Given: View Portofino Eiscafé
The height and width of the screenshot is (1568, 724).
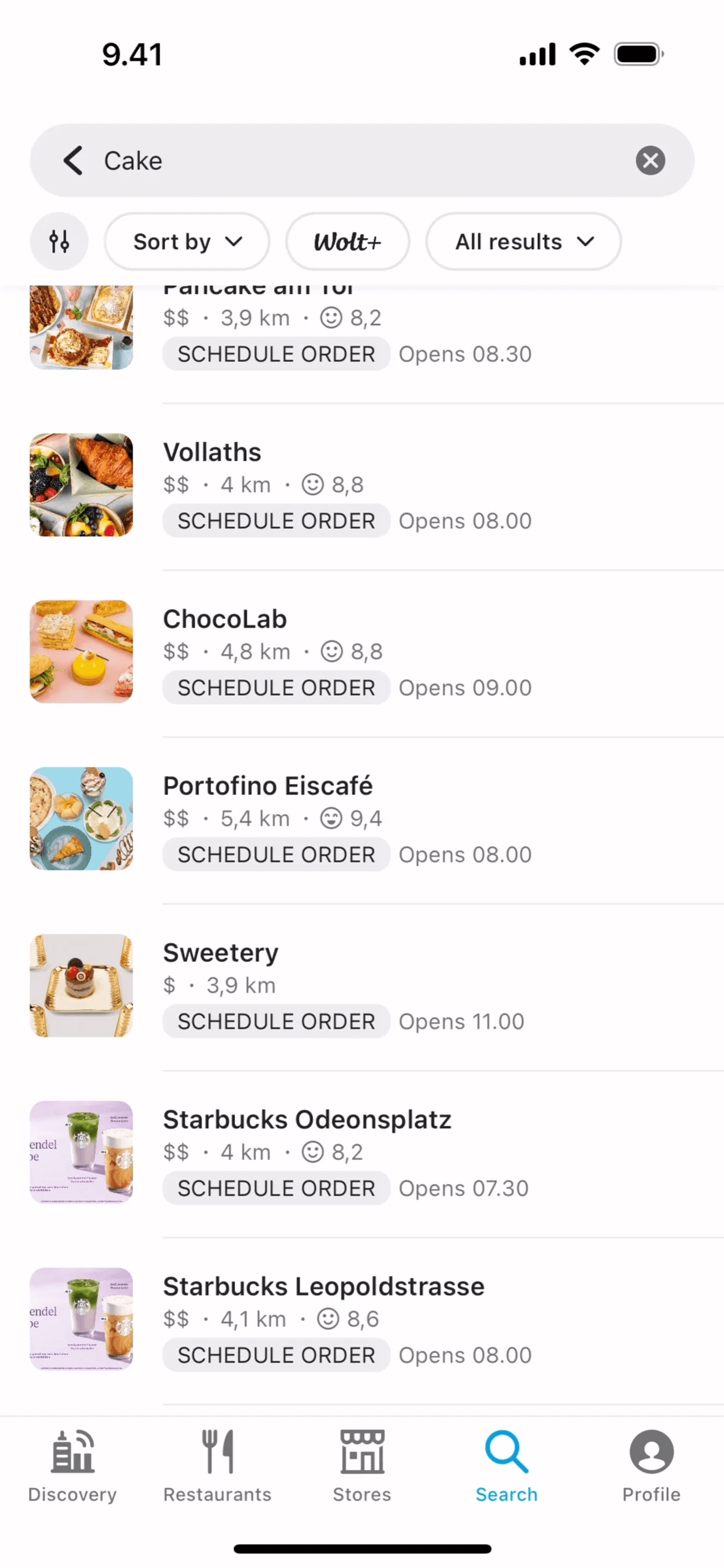Looking at the screenshot, I should coord(268,786).
